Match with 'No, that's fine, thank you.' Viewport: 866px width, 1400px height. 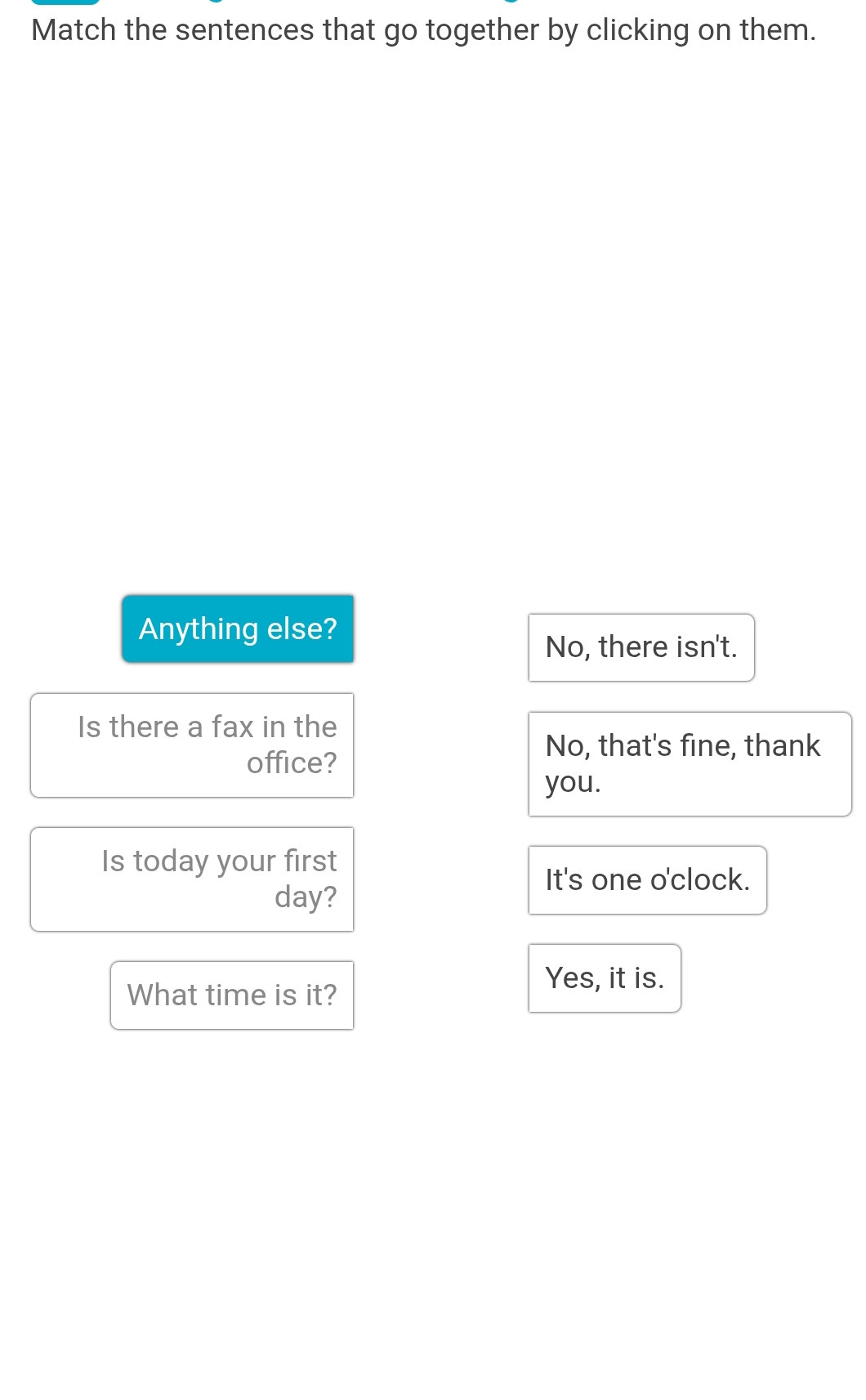690,763
